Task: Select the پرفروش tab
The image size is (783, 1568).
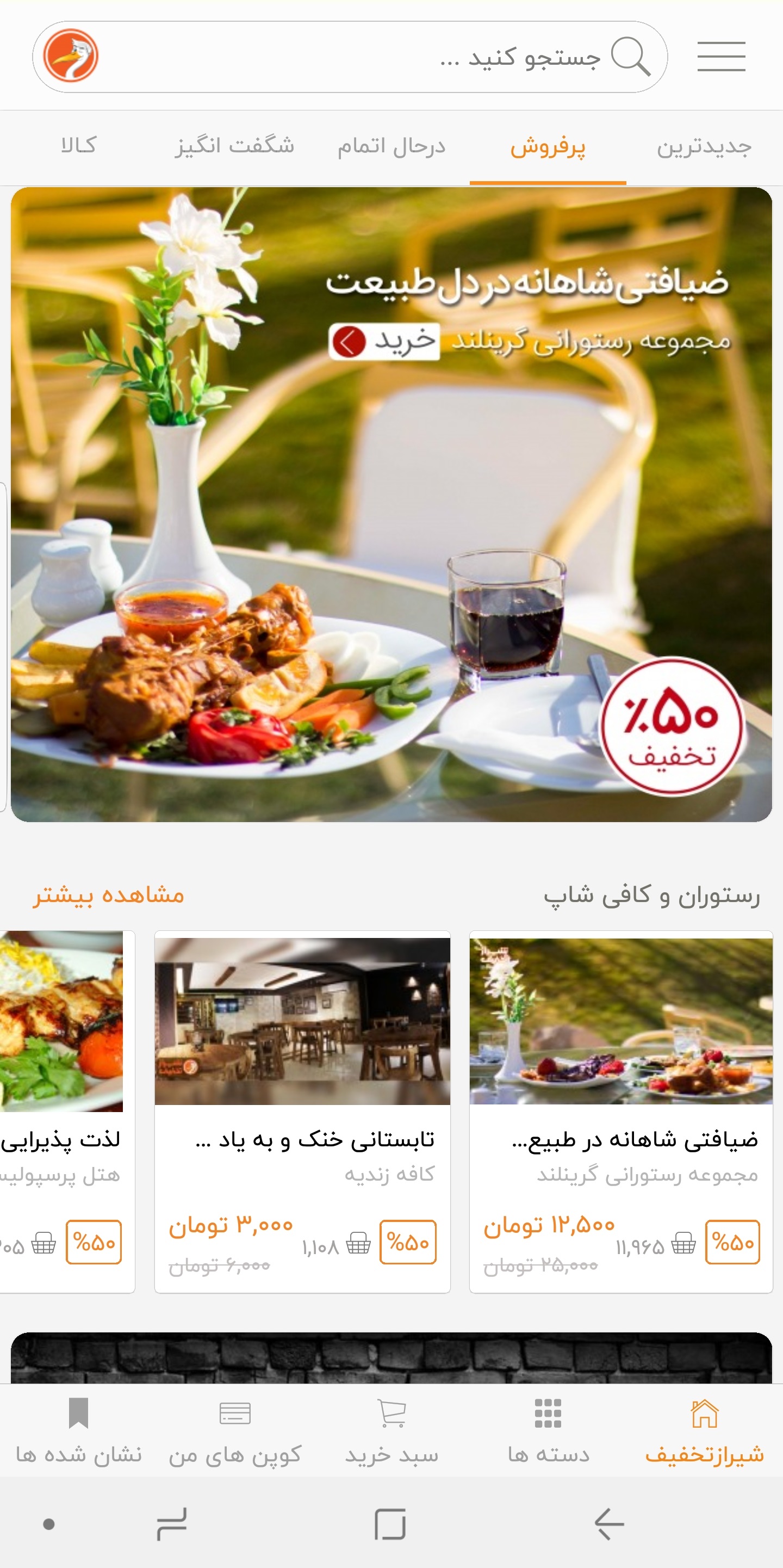Action: point(548,147)
